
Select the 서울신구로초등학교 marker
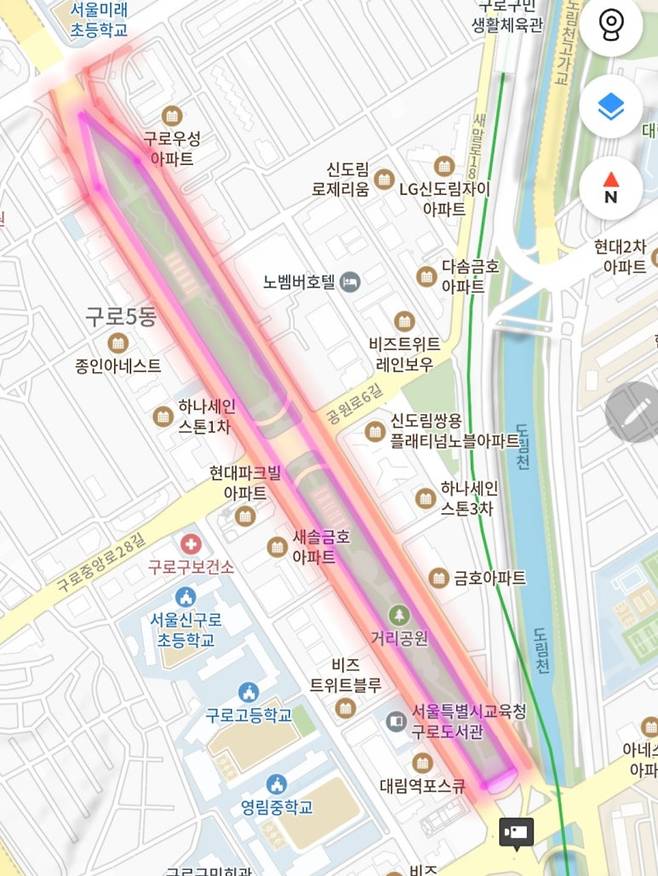point(185,597)
